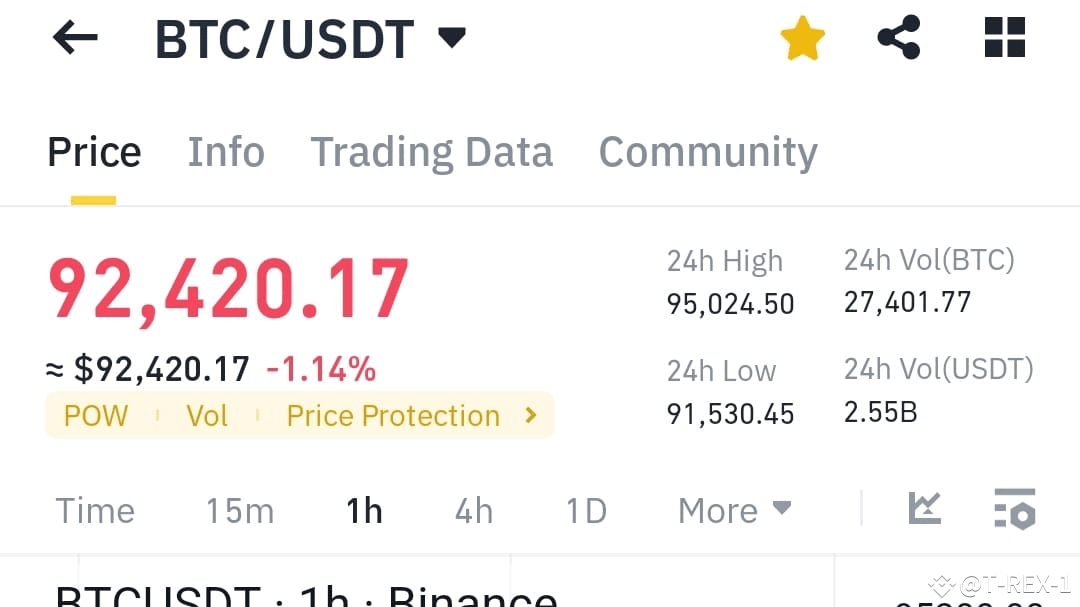The image size is (1080, 607).
Task: Toggle the favorite star
Action: click(802, 39)
